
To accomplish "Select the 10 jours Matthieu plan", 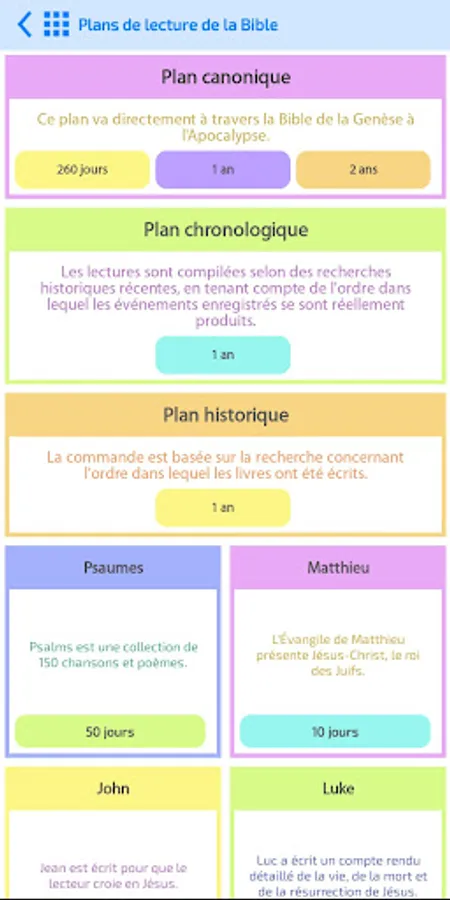I will (x=335, y=732).
